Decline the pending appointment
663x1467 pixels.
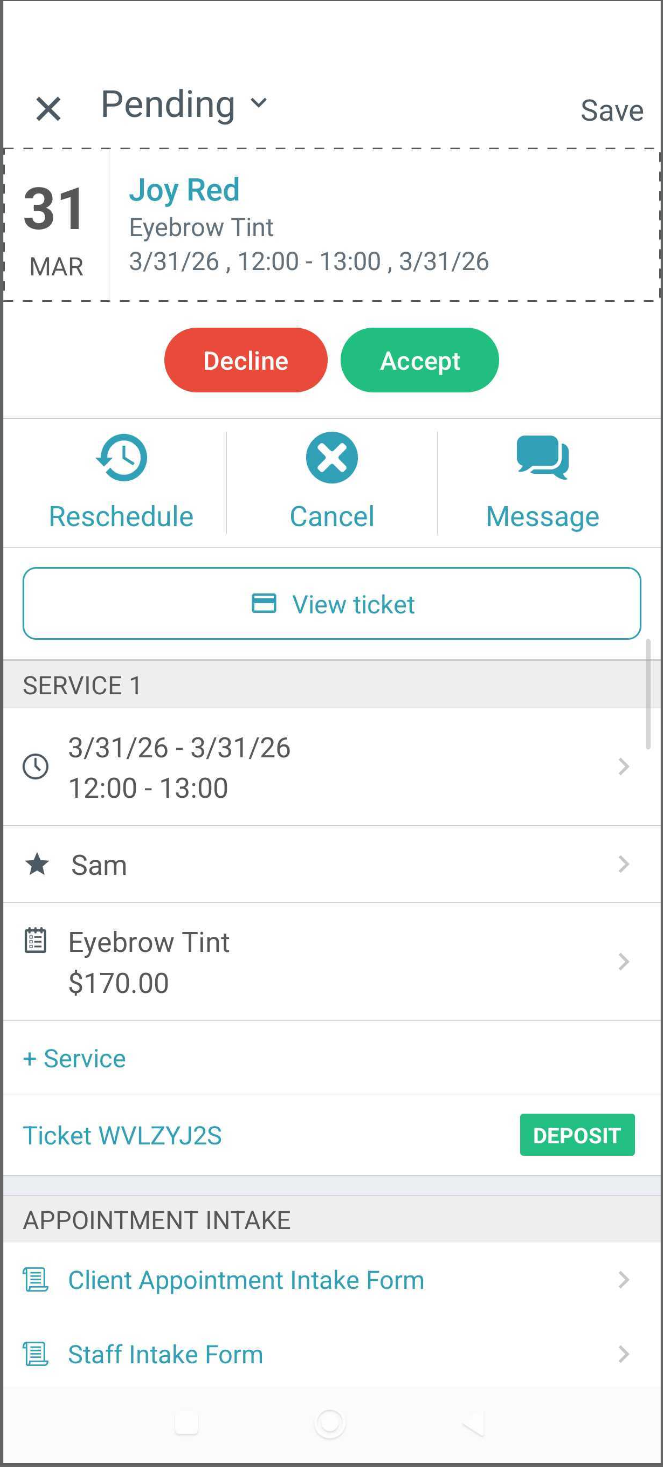(246, 361)
